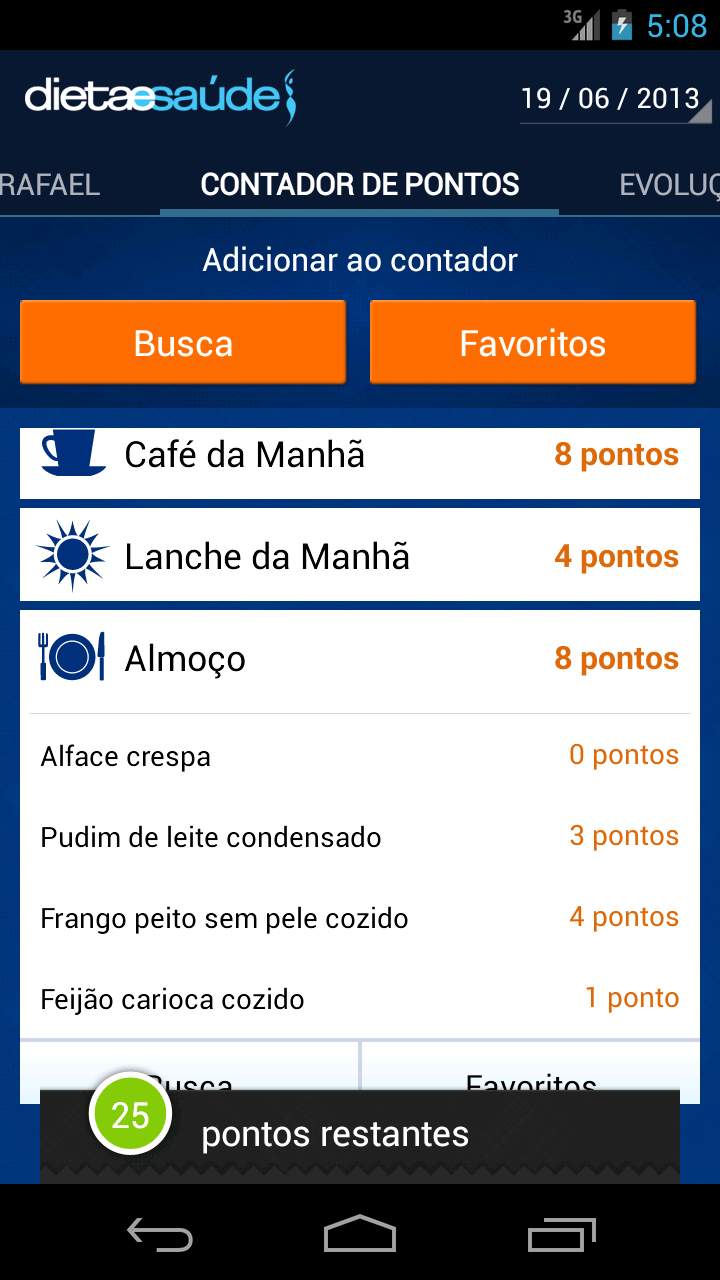Screen dimensions: 720x1280
Task: Collapse the Almoço meal section
Action: 360,659
